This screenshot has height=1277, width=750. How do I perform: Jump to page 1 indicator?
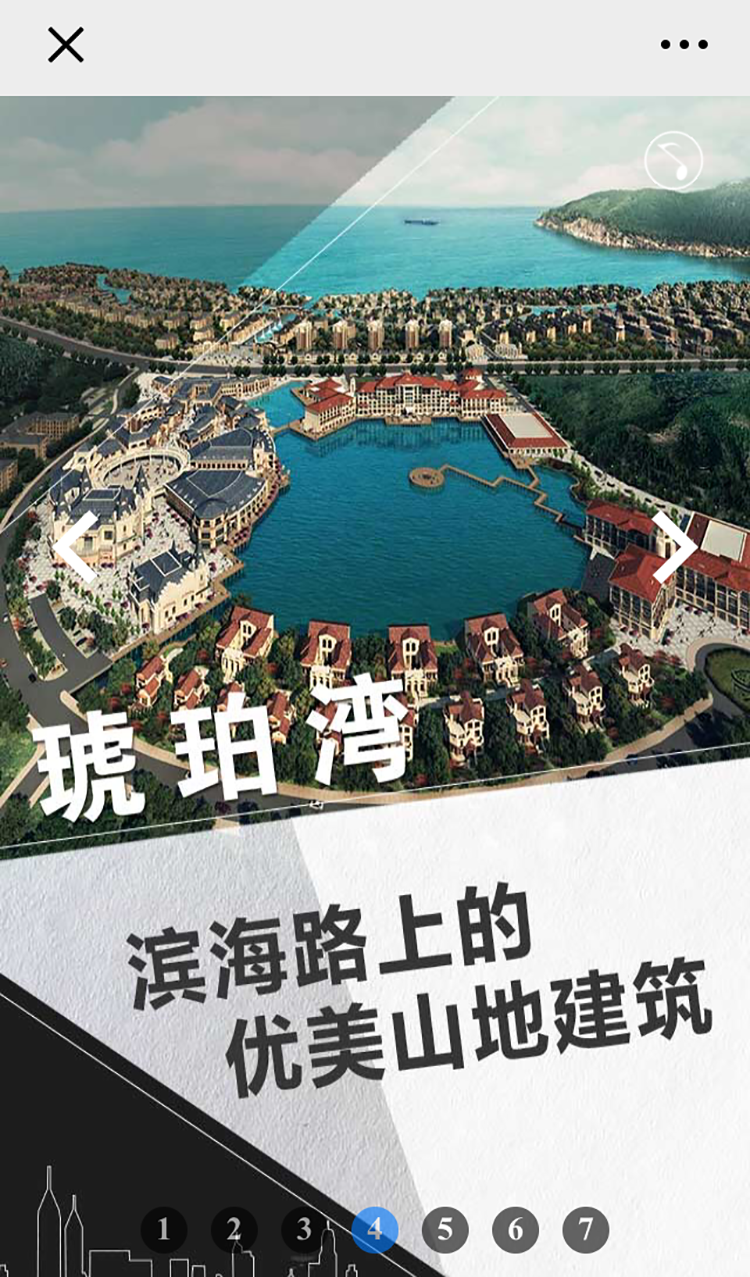click(164, 1230)
